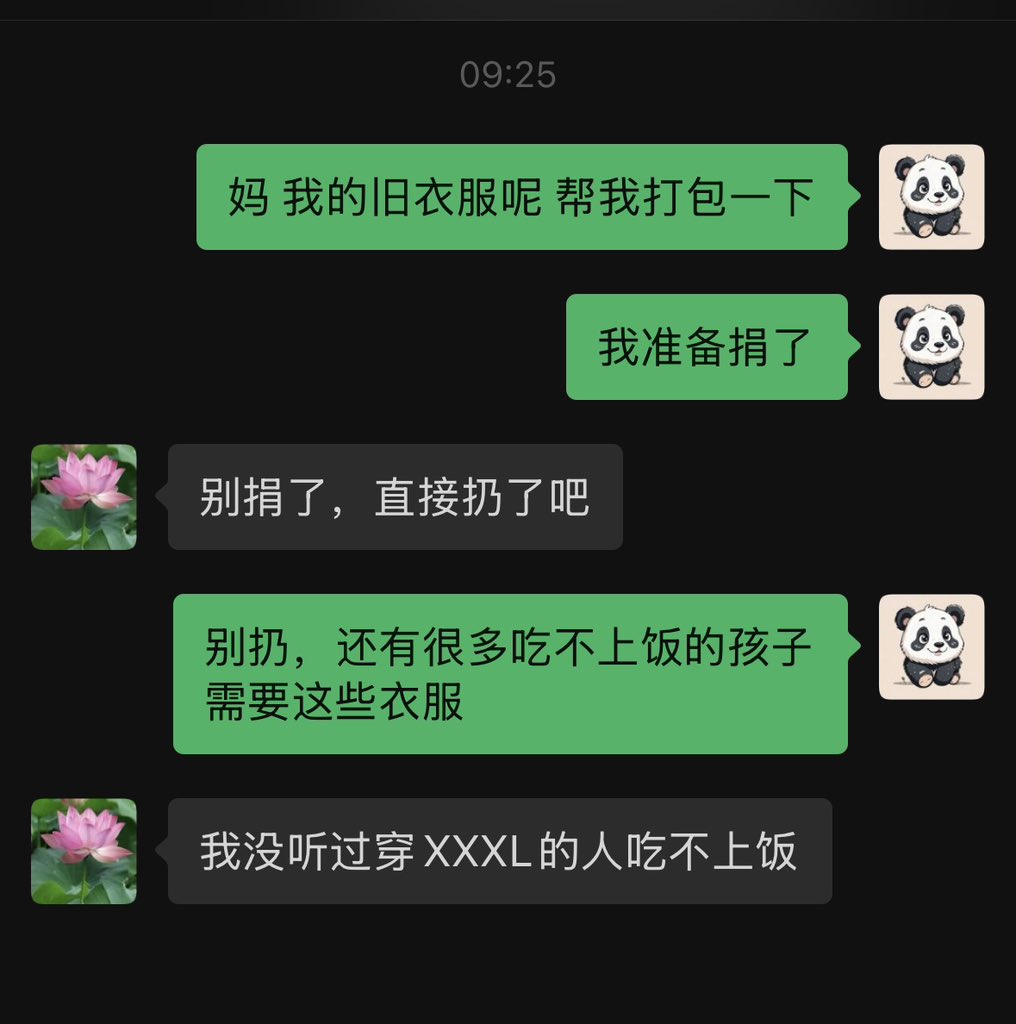1016x1024 pixels.
Task: Tap panda avatar next to "我准备捐了"
Action: [x=931, y=347]
